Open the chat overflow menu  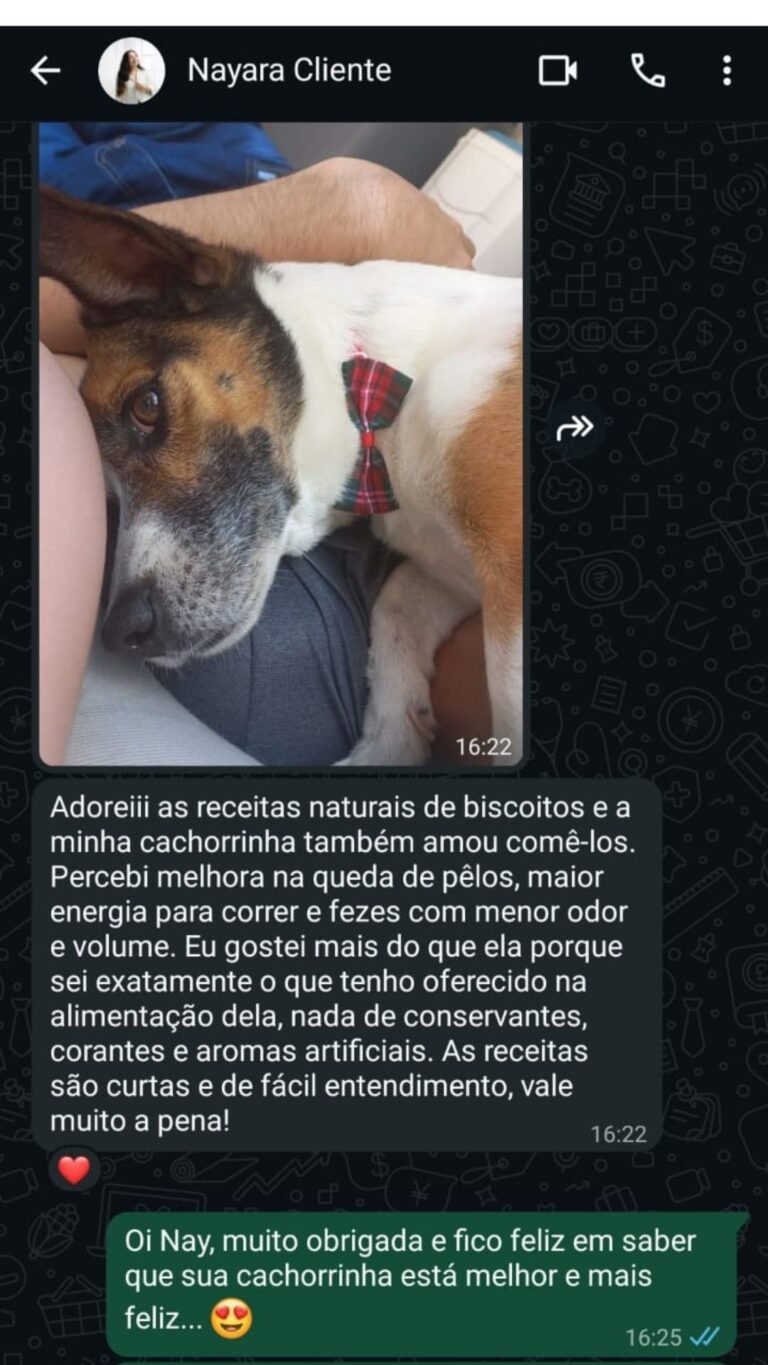[726, 71]
